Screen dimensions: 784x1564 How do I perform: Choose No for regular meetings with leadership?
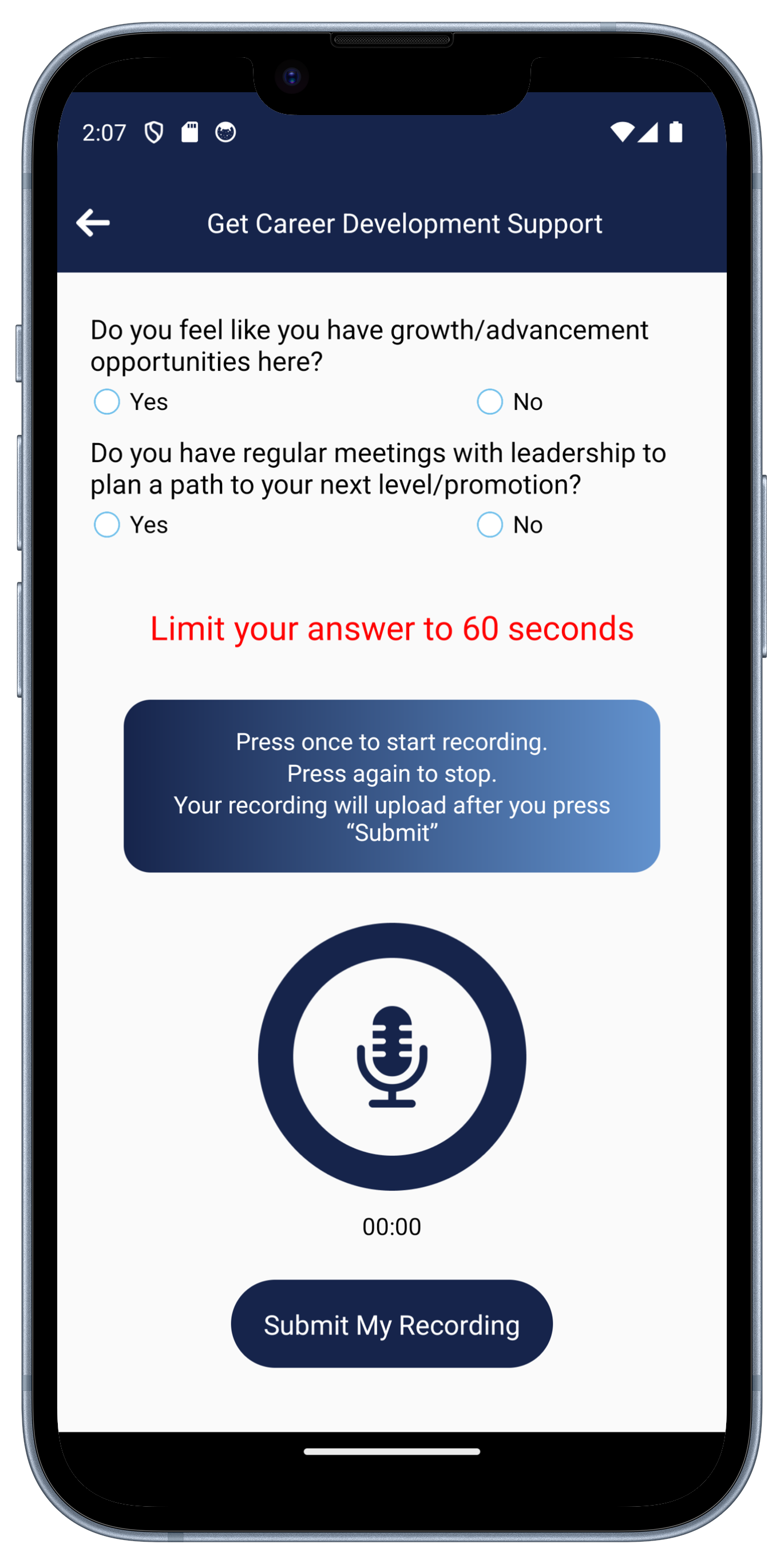point(489,524)
